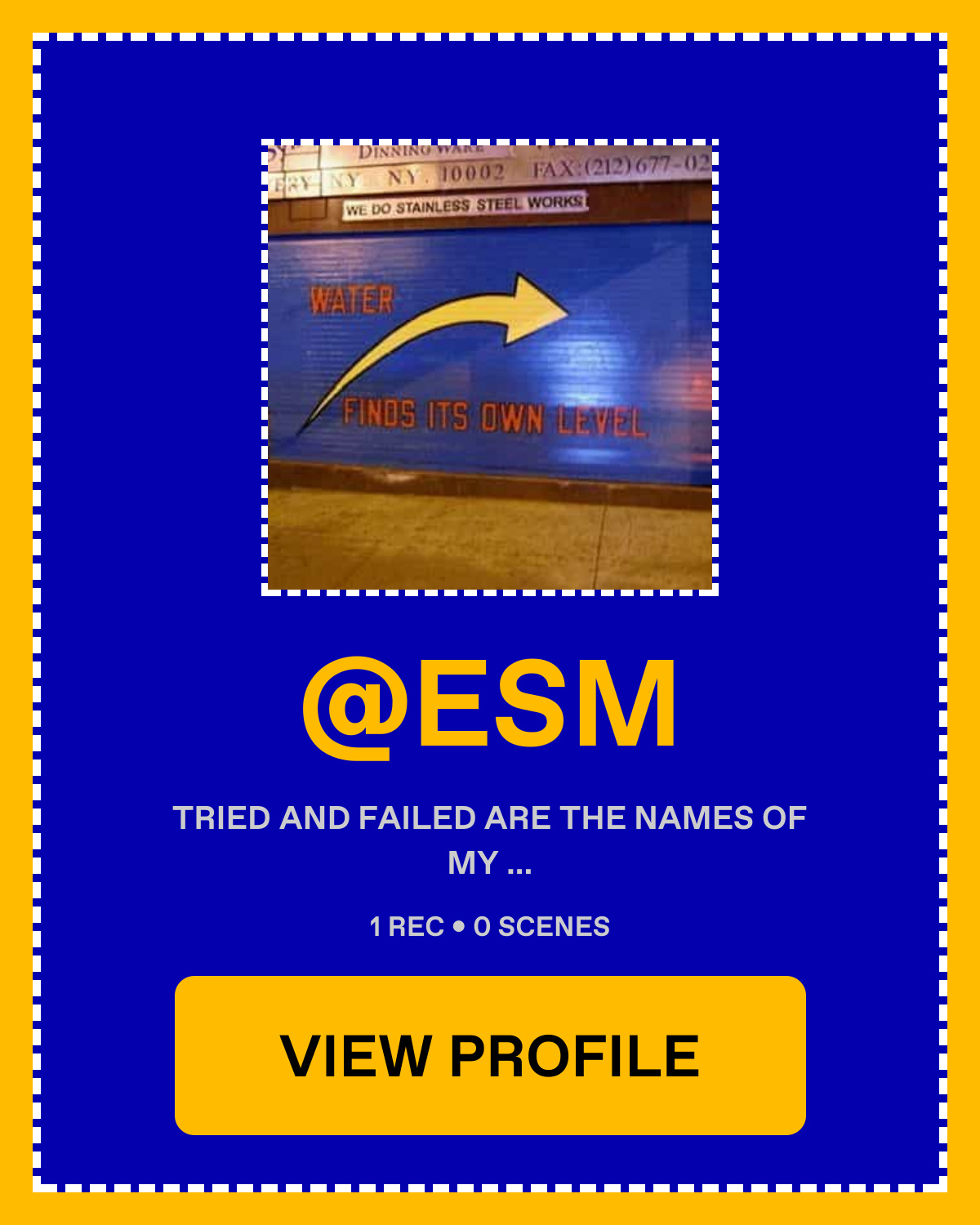Tap the View Profile button
Screen dimensions: 980x1225
tap(490, 1055)
